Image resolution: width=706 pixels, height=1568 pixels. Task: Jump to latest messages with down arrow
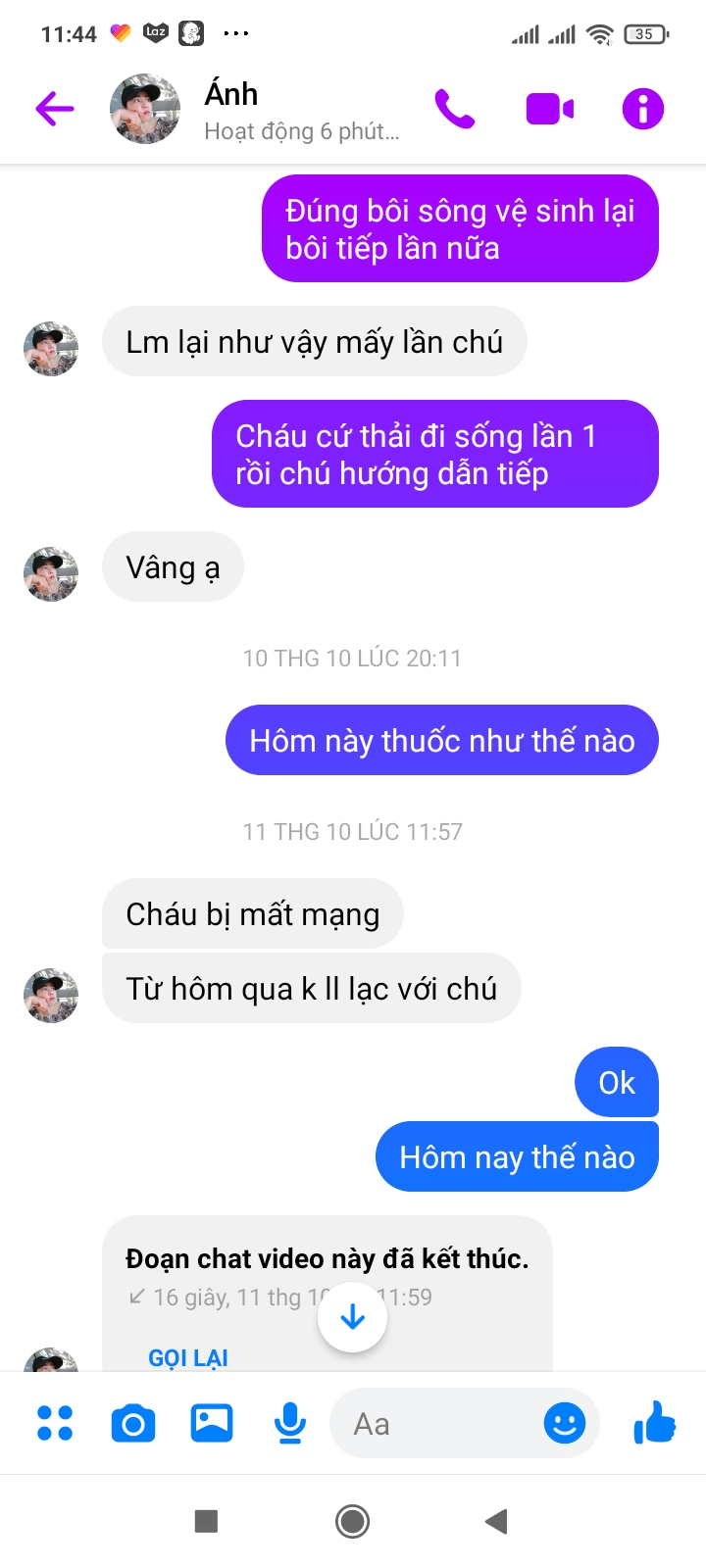tap(352, 1317)
